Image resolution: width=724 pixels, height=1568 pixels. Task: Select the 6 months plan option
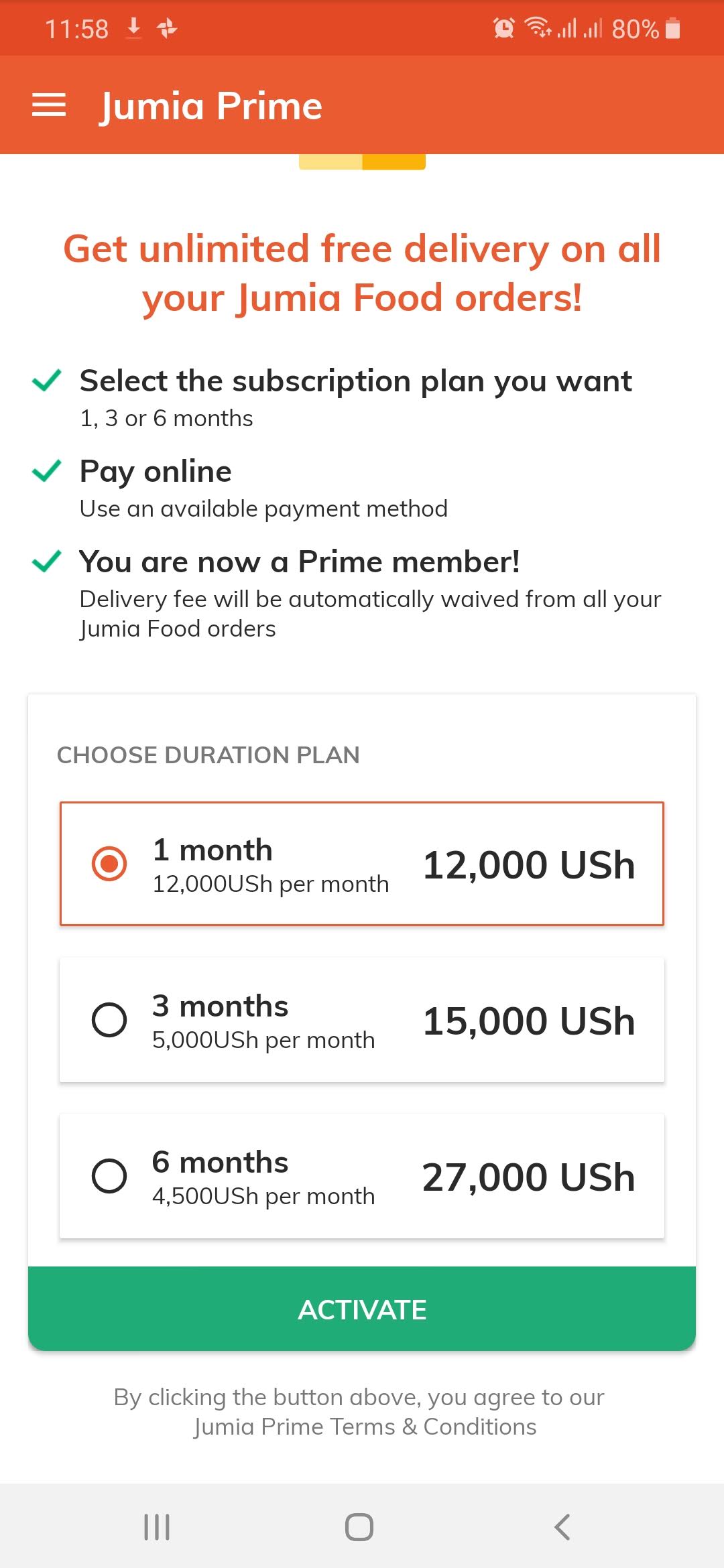[x=109, y=1177]
